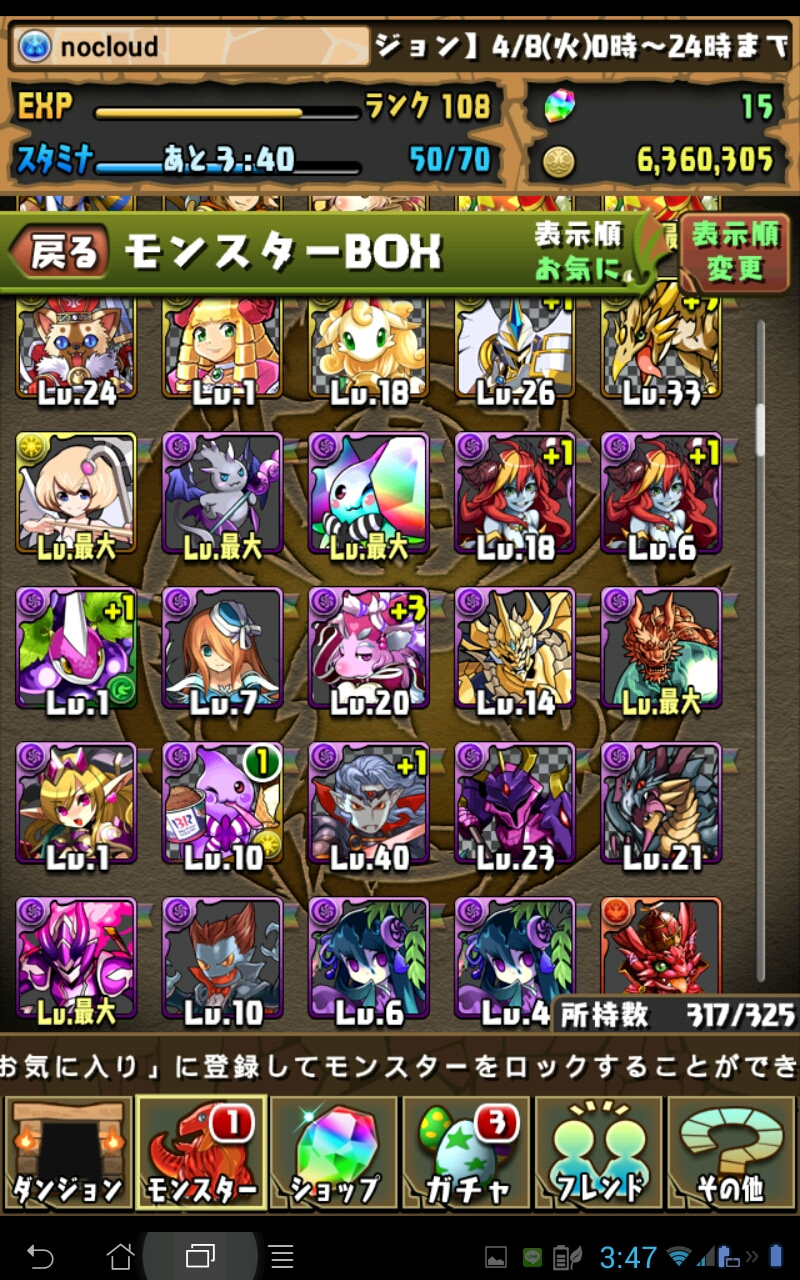Select the vampire monster at Lv.40
Screen dimensions: 800x1280
point(369,803)
